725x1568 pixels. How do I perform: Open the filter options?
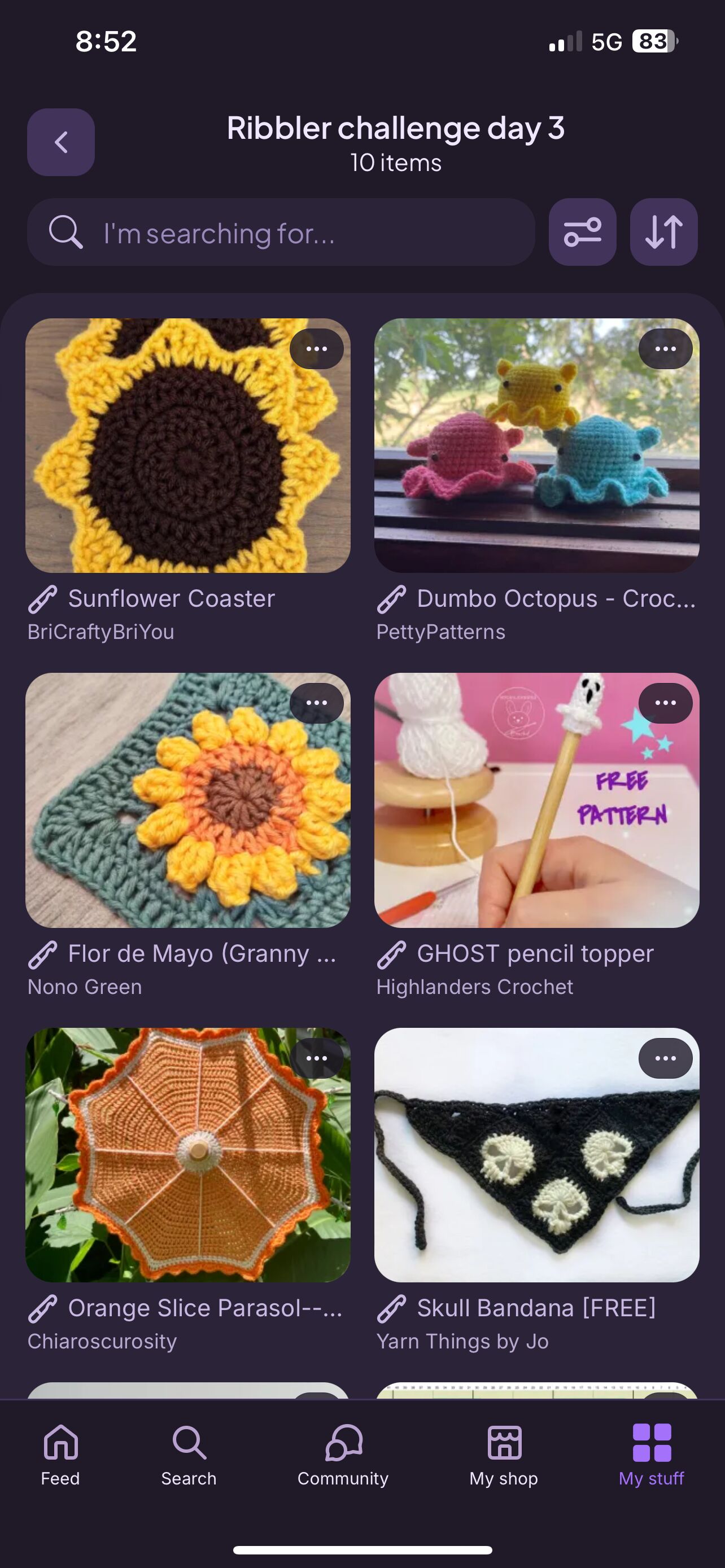coord(582,232)
